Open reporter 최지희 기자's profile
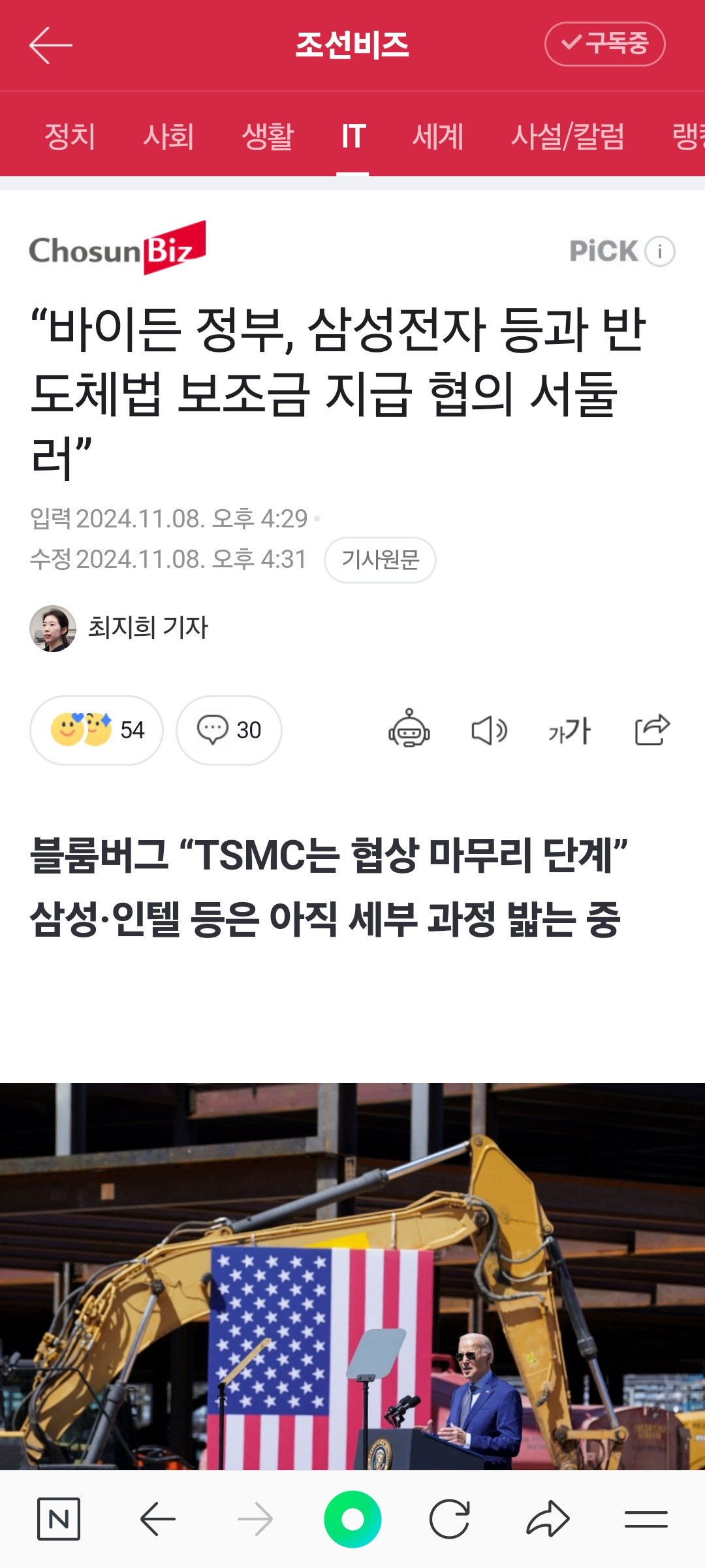Image resolution: width=705 pixels, height=1568 pixels. pyautogui.click(x=148, y=628)
